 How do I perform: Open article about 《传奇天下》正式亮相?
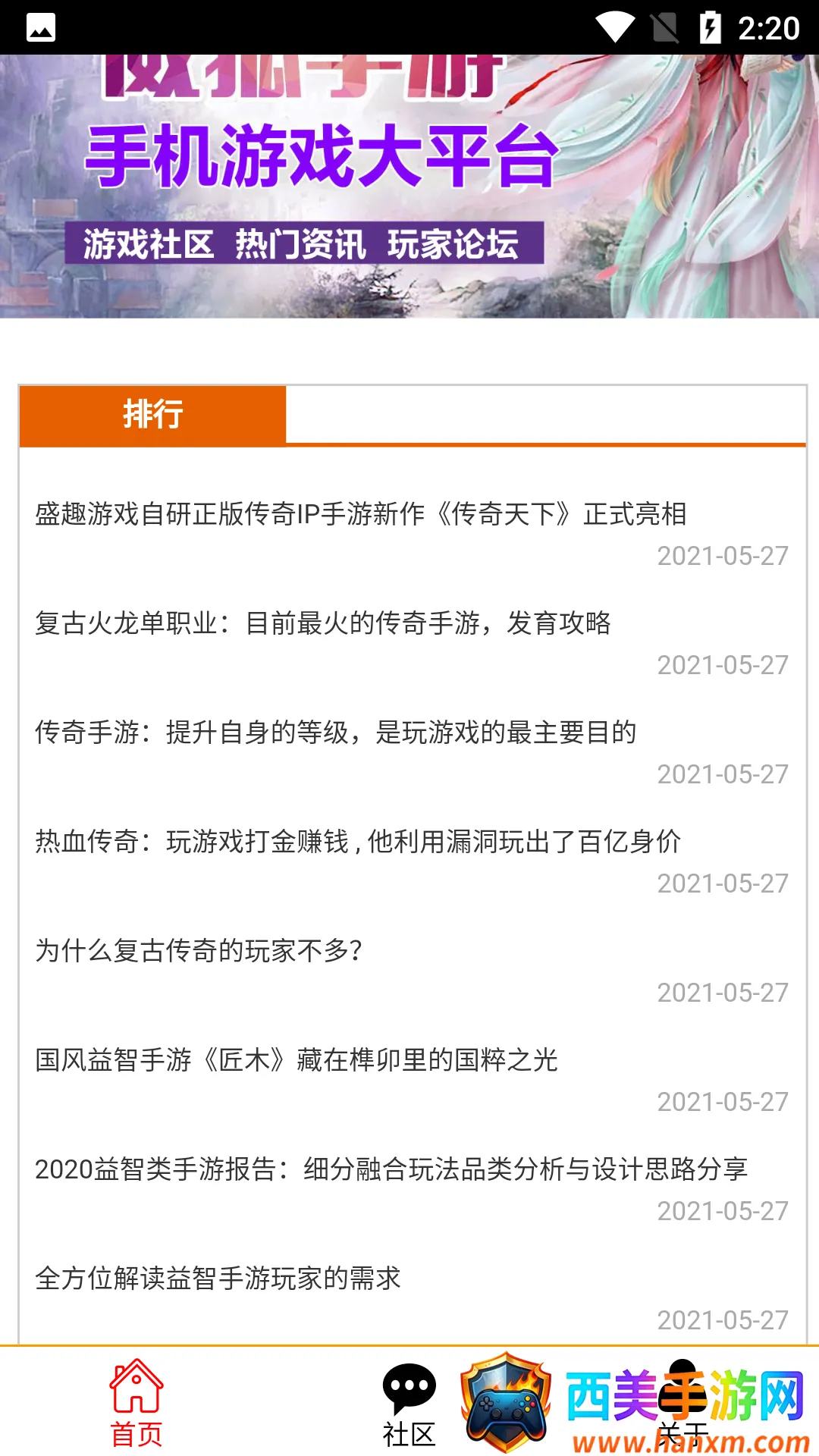pos(361,514)
